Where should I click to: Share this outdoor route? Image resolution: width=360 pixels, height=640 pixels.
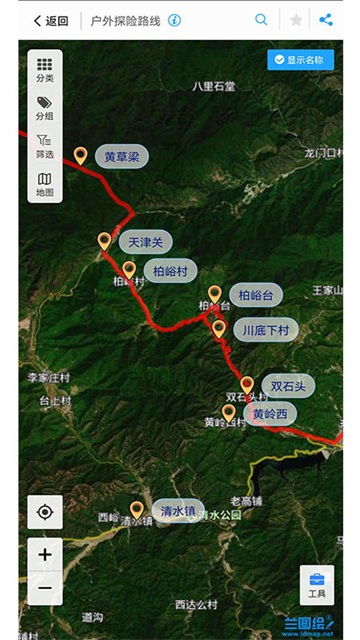[326, 20]
